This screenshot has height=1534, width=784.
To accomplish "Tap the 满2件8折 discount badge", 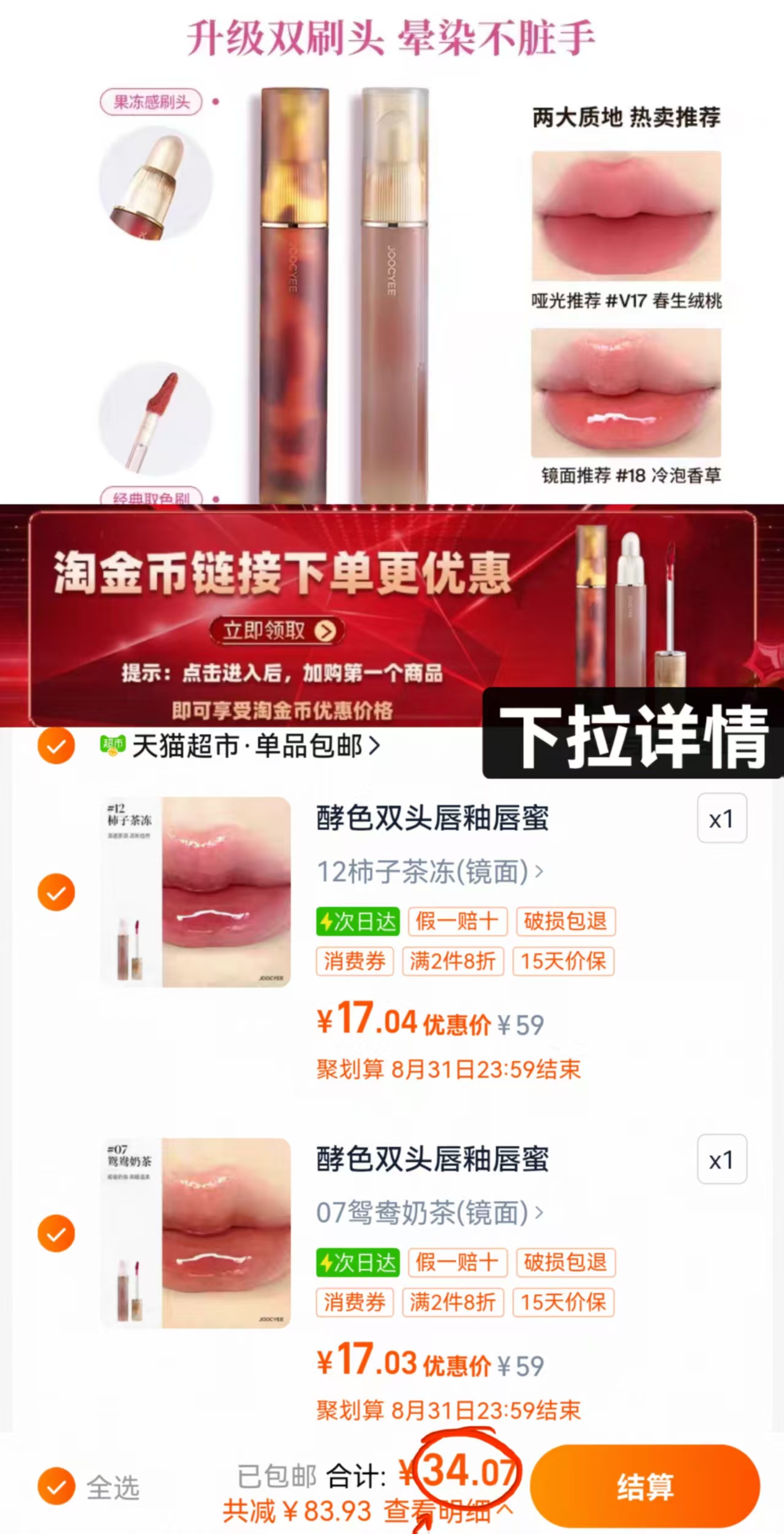I will pos(453,961).
